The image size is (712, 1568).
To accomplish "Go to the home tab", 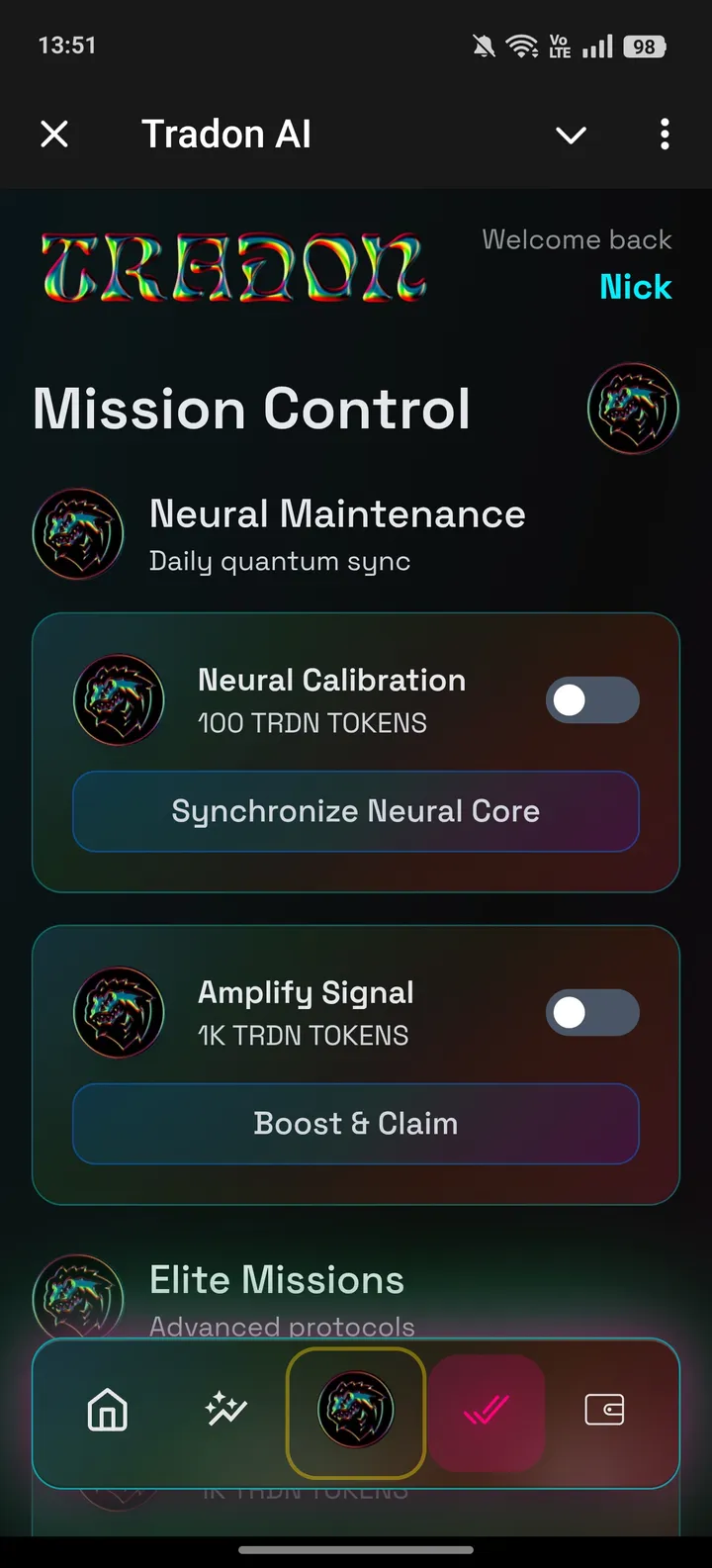I will point(108,1410).
